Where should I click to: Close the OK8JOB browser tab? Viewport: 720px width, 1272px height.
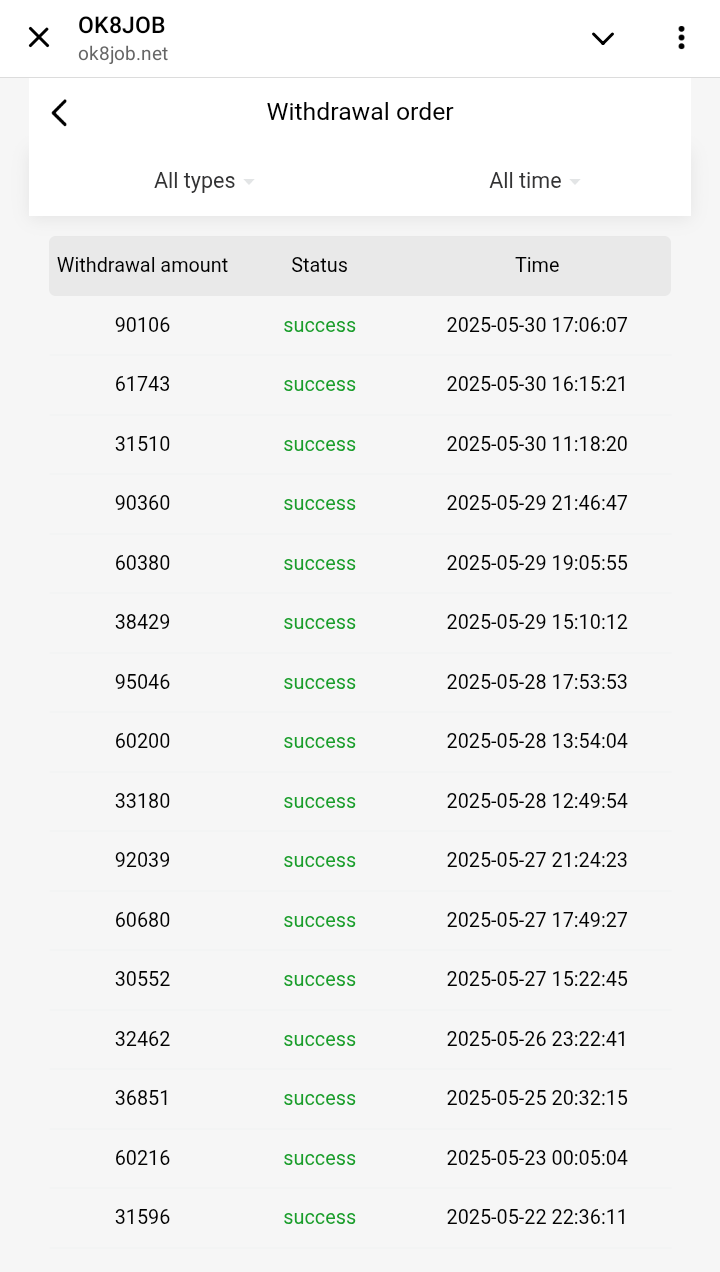point(39,38)
